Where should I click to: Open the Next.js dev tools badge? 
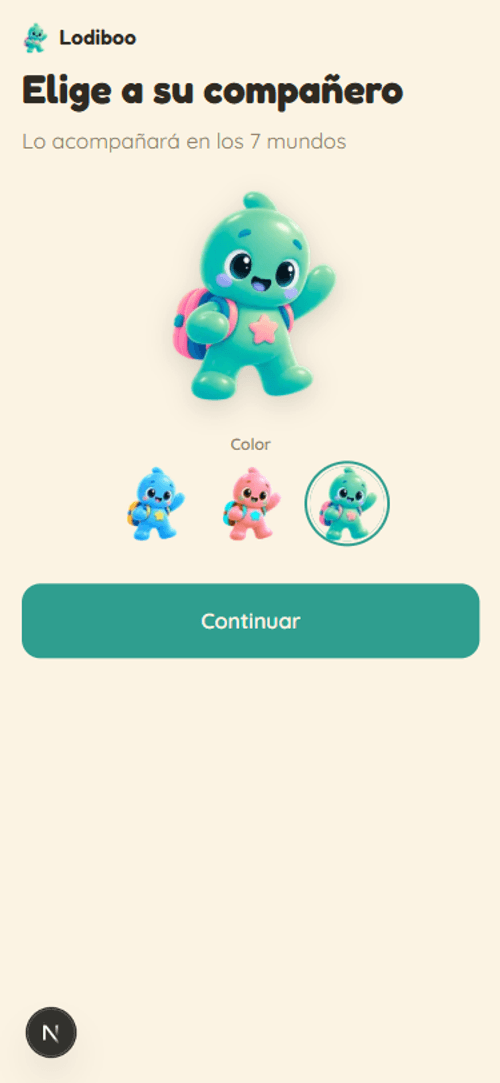tap(51, 1033)
